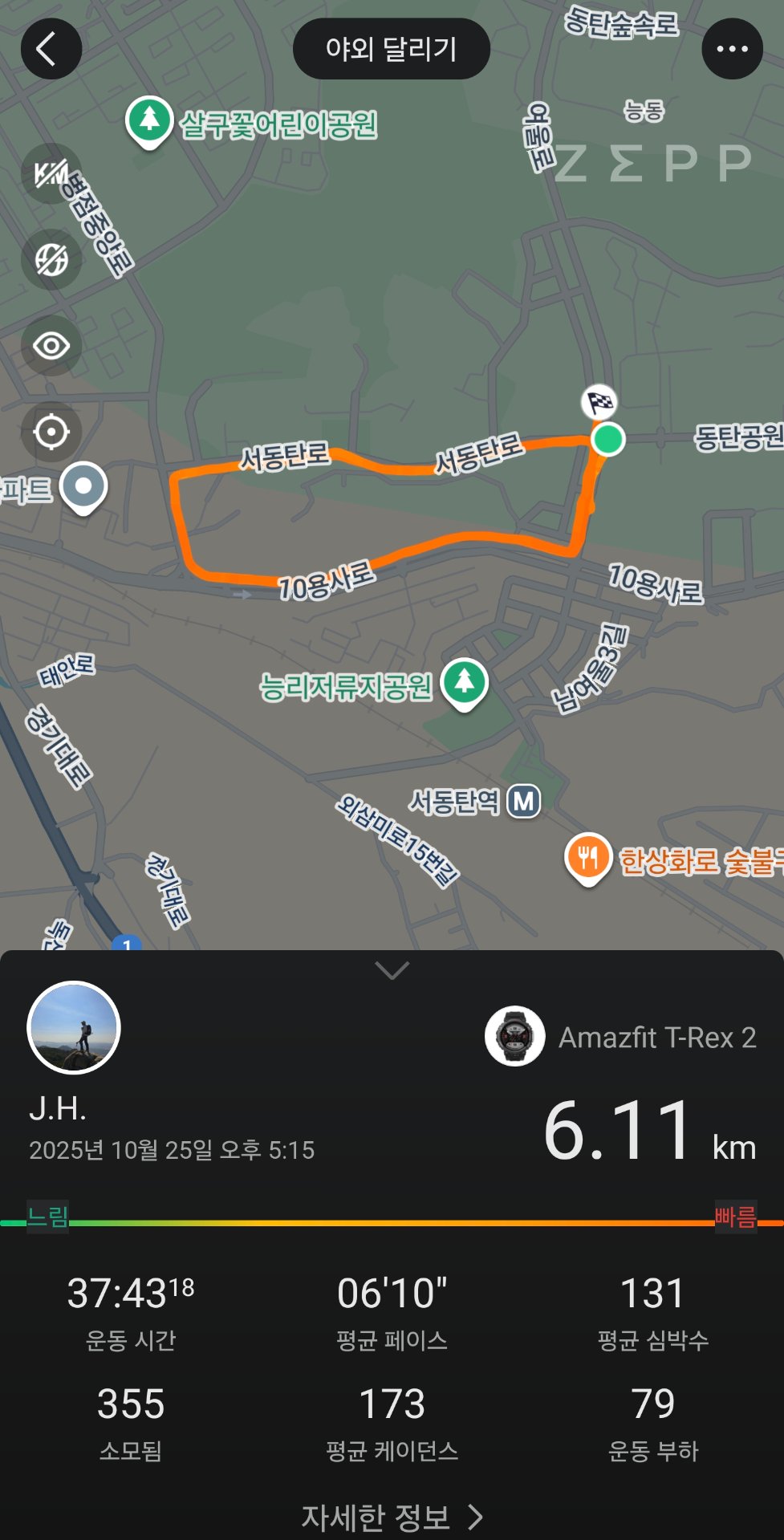Open the 살구꽃어린이공원 park marker
Image resolution: width=784 pixels, height=1540 pixels.
pyautogui.click(x=149, y=119)
